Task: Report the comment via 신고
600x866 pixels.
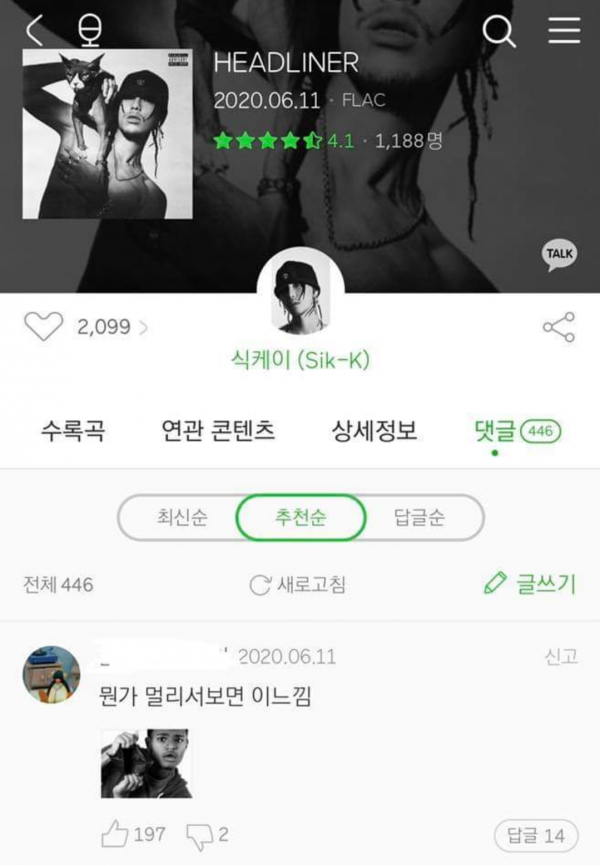Action: [560, 656]
